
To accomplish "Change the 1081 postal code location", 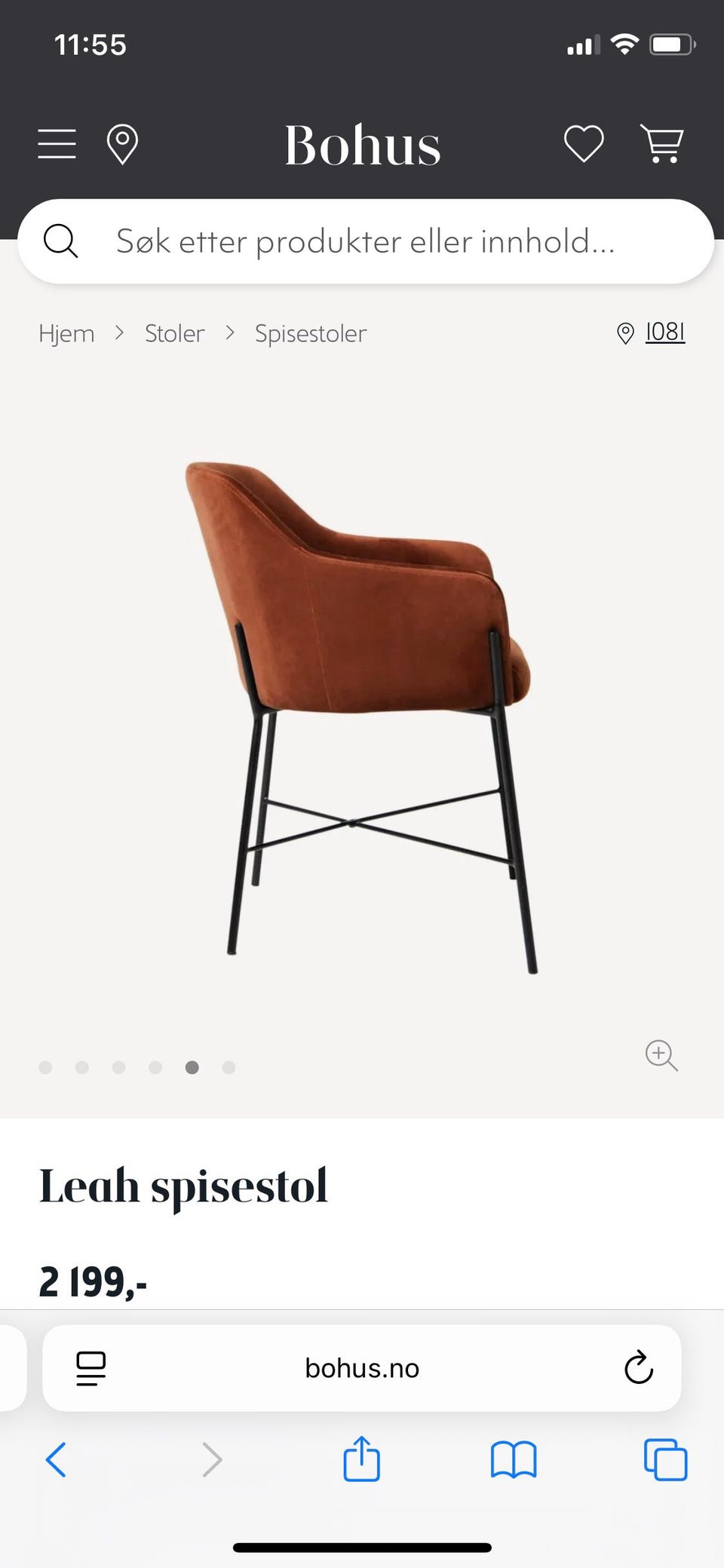I will coord(664,332).
